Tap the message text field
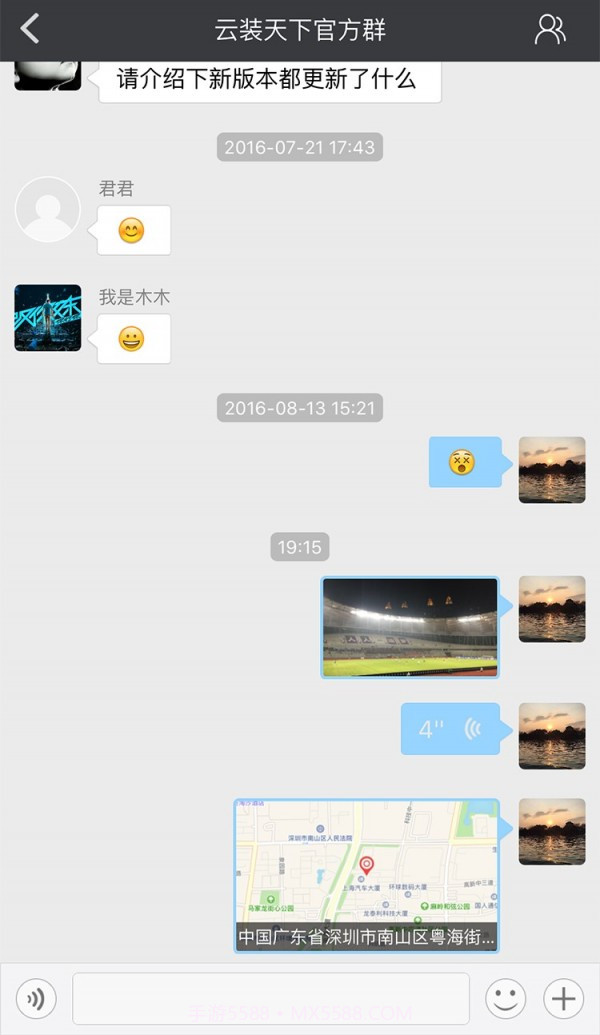The height and width of the screenshot is (1035, 600). pos(271,998)
